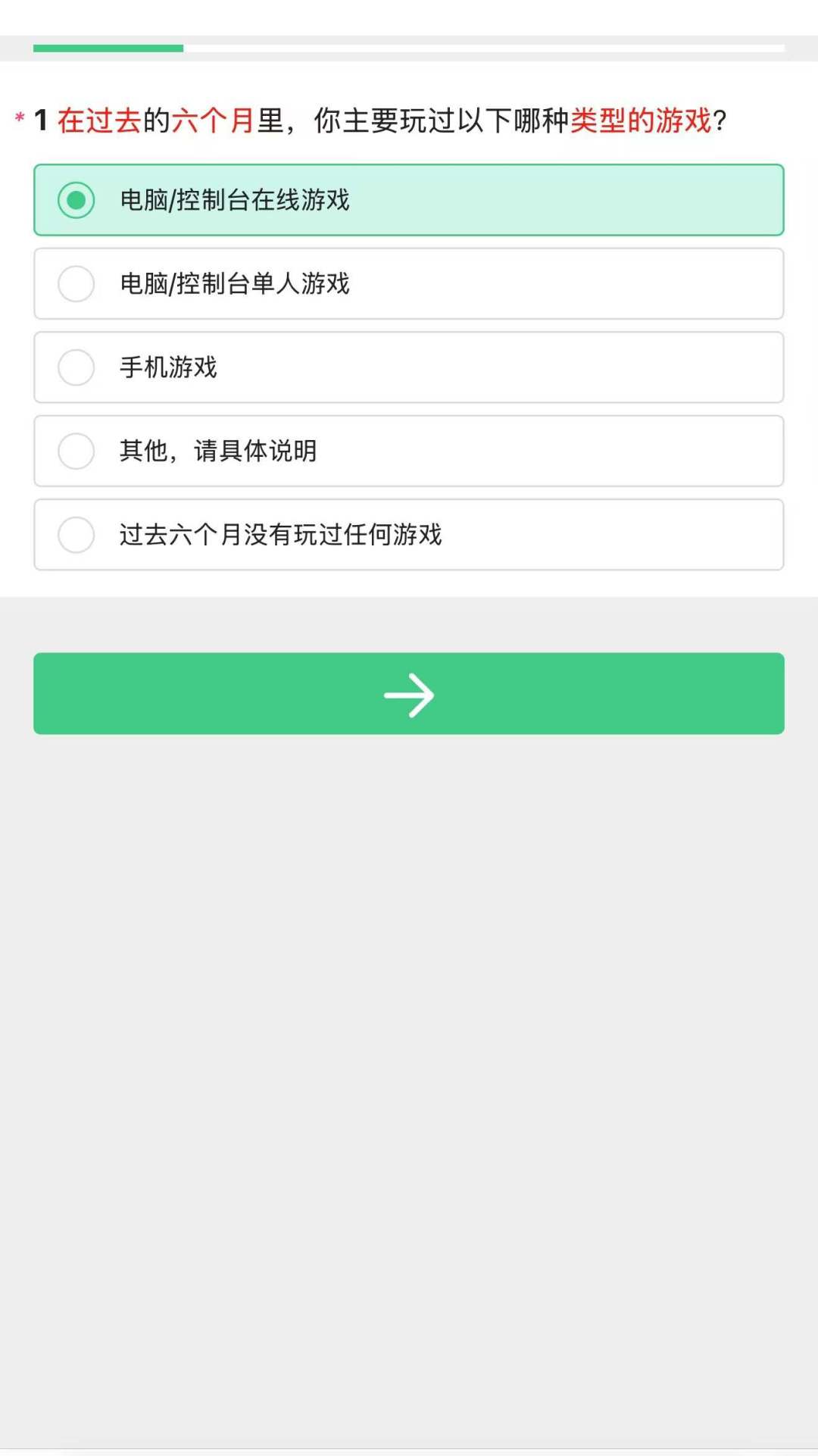This screenshot has height=1456, width=818.
Task: Click the filled green radio indicator icon
Action: point(76,202)
